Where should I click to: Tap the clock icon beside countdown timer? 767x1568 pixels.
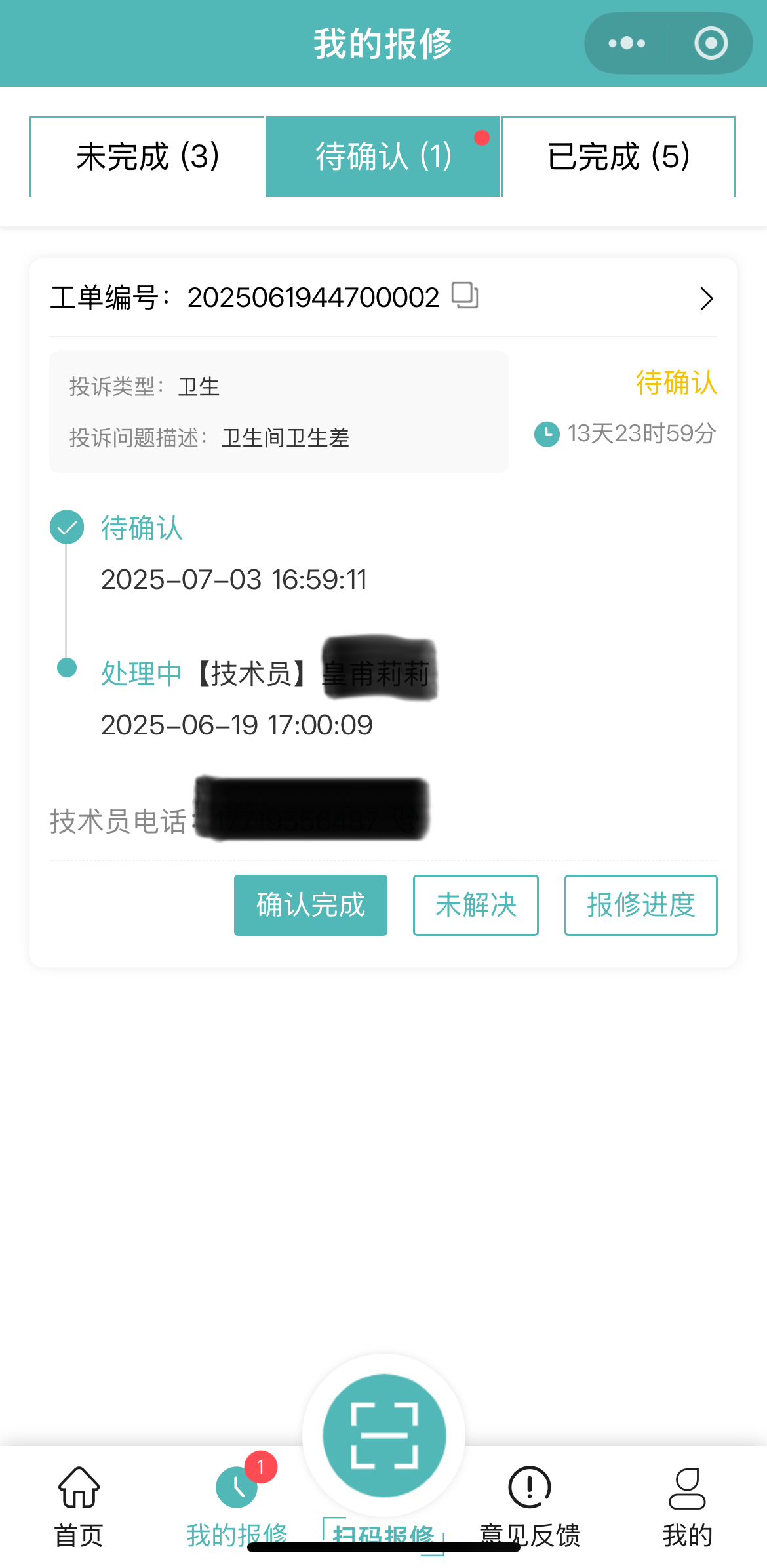coord(545,433)
